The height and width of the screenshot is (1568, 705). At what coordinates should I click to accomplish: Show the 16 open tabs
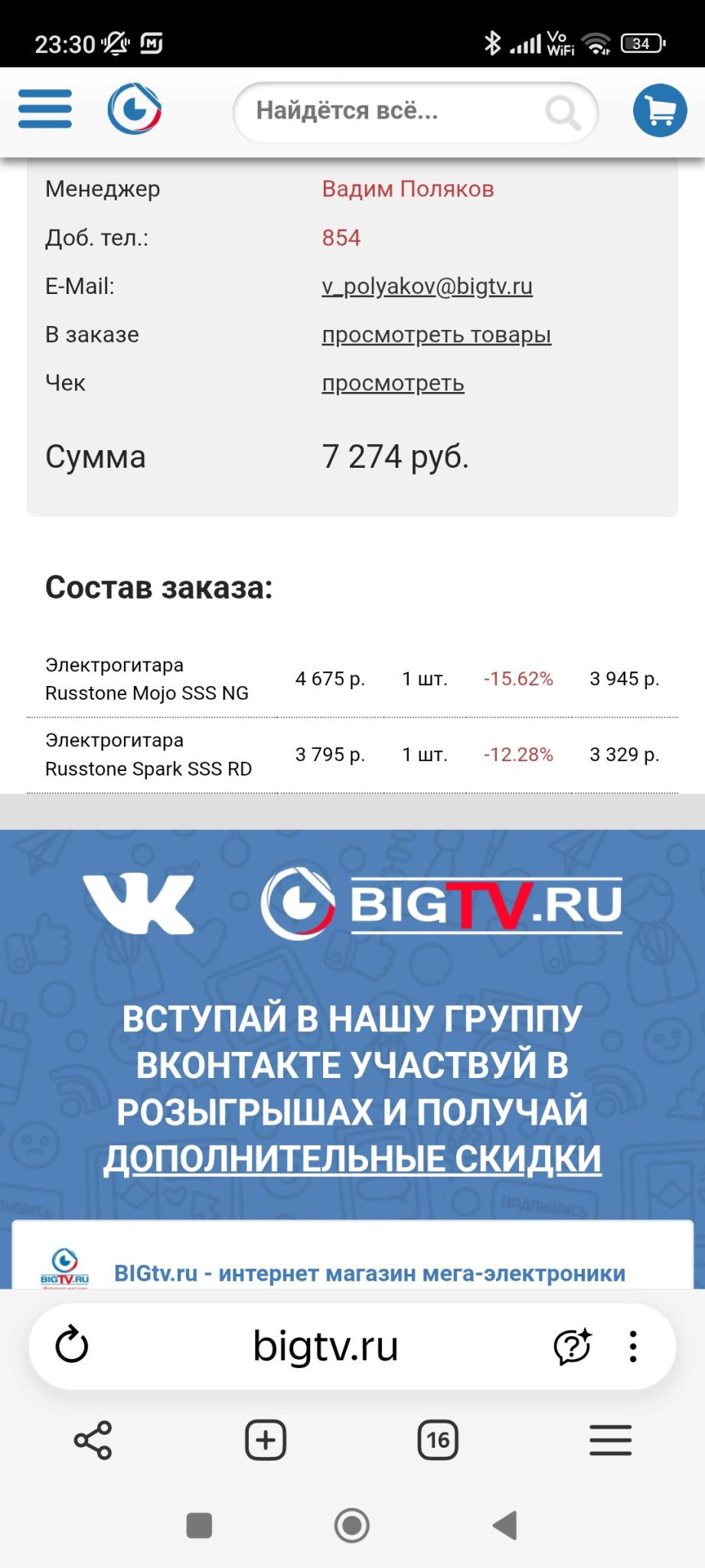(x=438, y=1440)
